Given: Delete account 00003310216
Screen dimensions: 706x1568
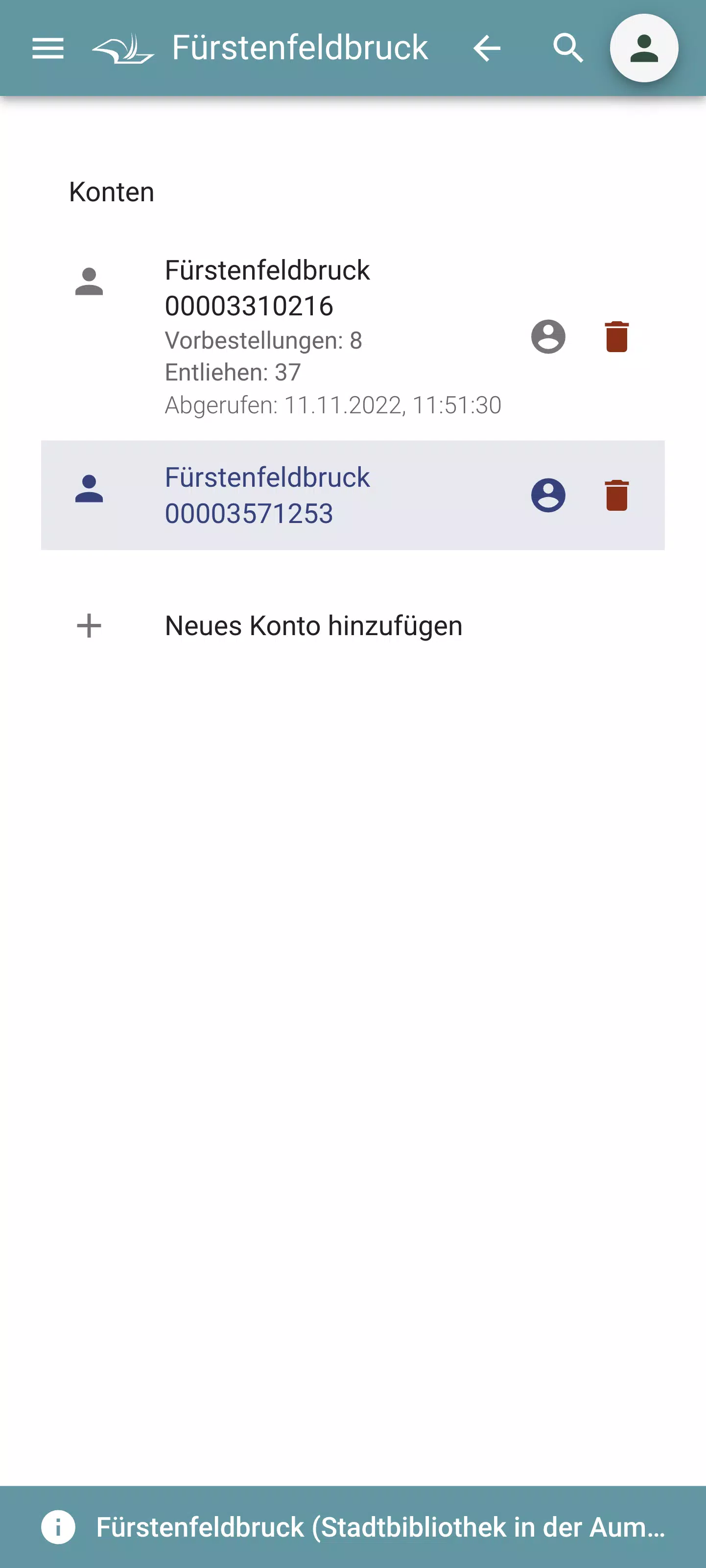Looking at the screenshot, I should [616, 336].
